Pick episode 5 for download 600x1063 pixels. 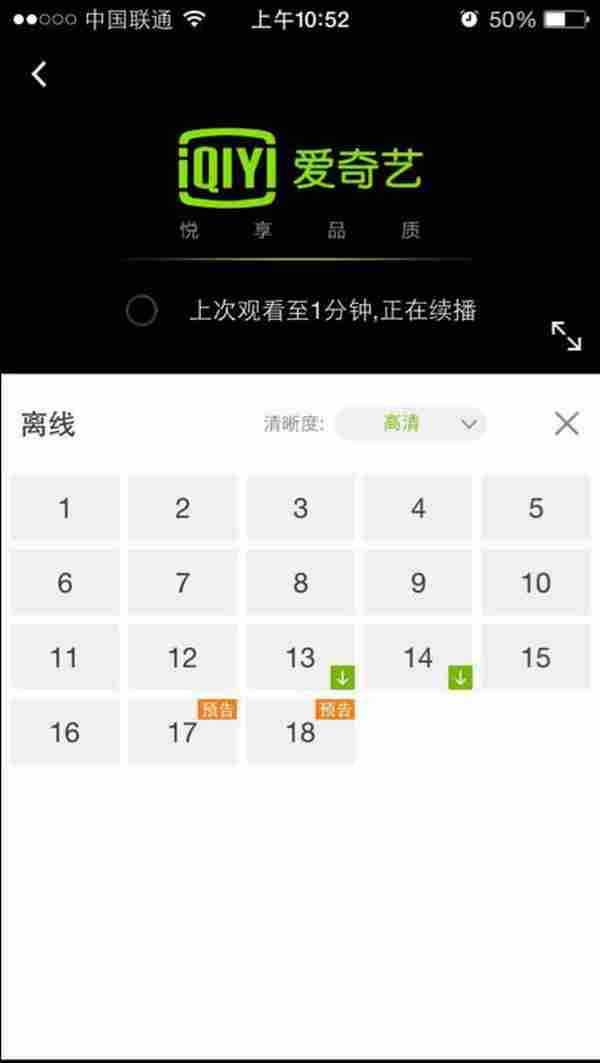[x=536, y=508]
